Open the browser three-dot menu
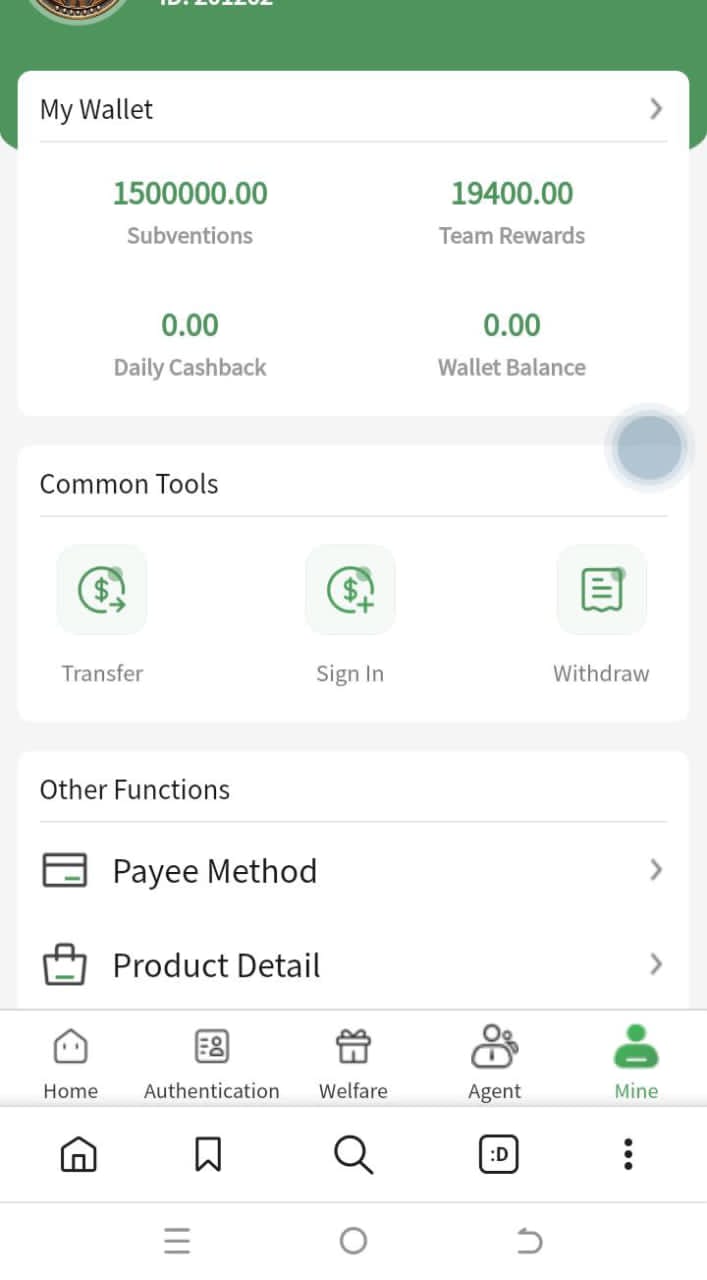Image resolution: width=707 pixels, height=1280 pixels. [628, 1155]
